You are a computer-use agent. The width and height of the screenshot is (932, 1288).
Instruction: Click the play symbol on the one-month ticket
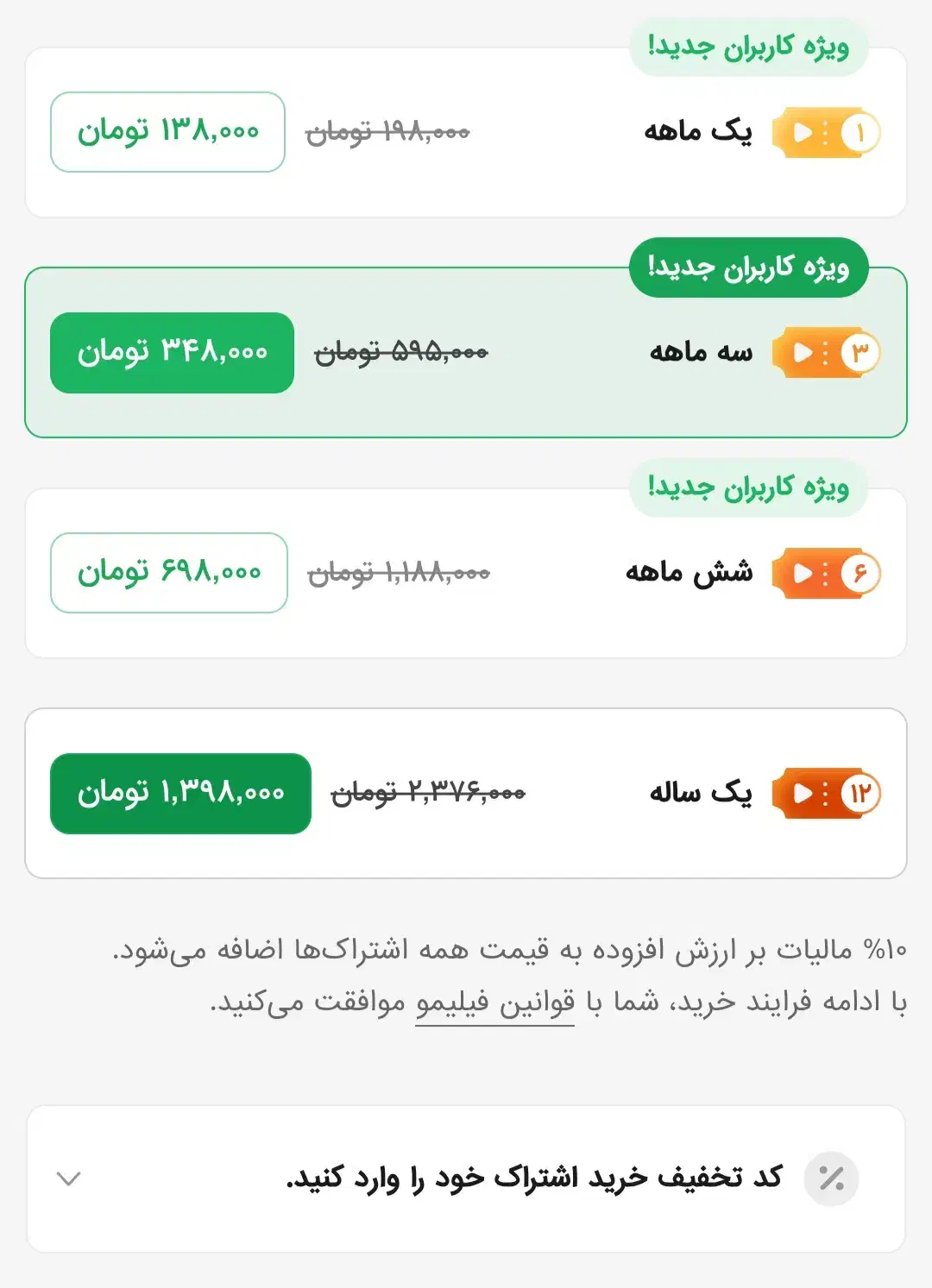[x=803, y=131]
